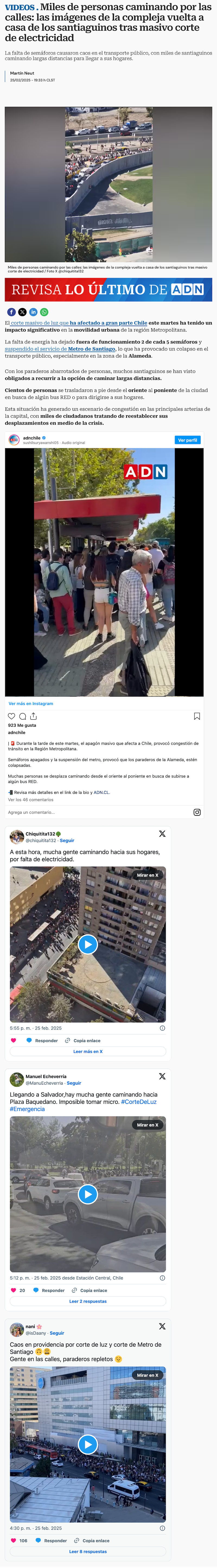Screen dimensions: 217x1568
Task: Open Ver más en Instagram link
Action: tap(30, 703)
